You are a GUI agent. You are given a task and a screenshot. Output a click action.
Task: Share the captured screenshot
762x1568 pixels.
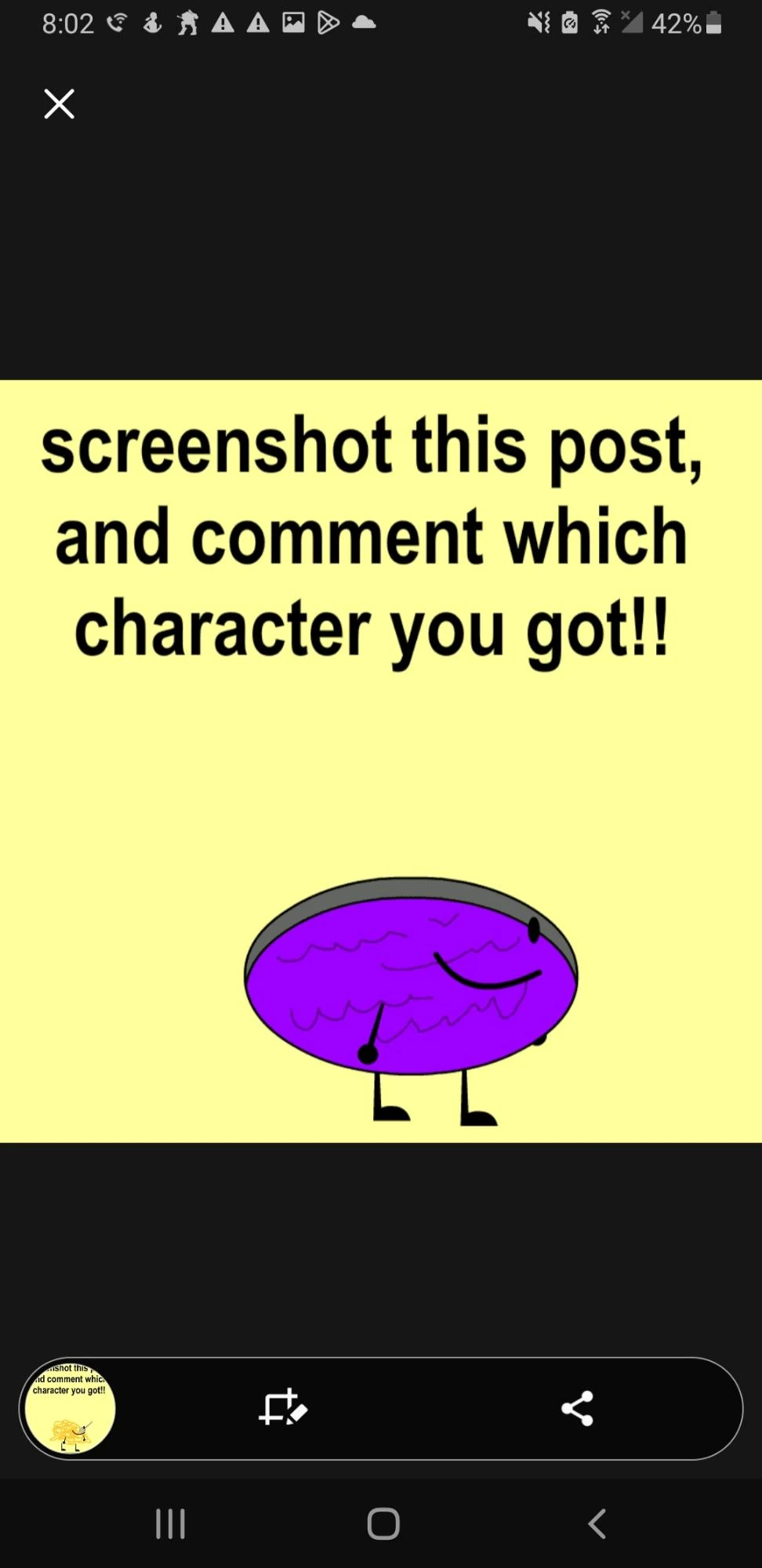click(x=577, y=1408)
